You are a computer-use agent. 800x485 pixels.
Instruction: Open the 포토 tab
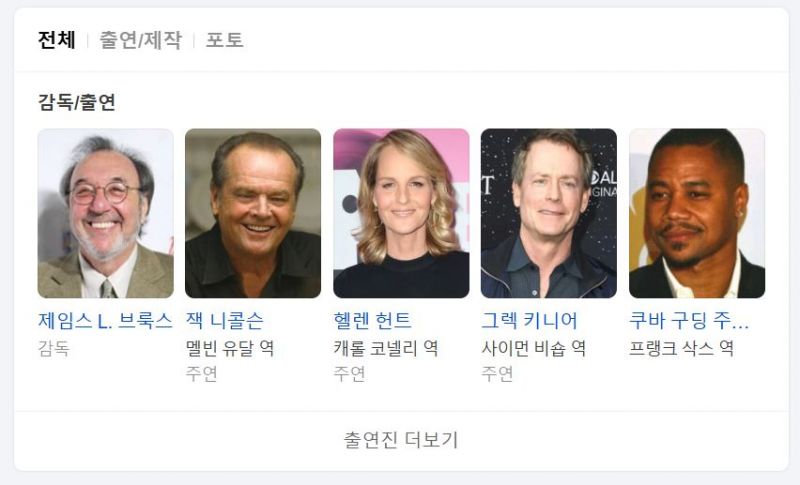(224, 40)
